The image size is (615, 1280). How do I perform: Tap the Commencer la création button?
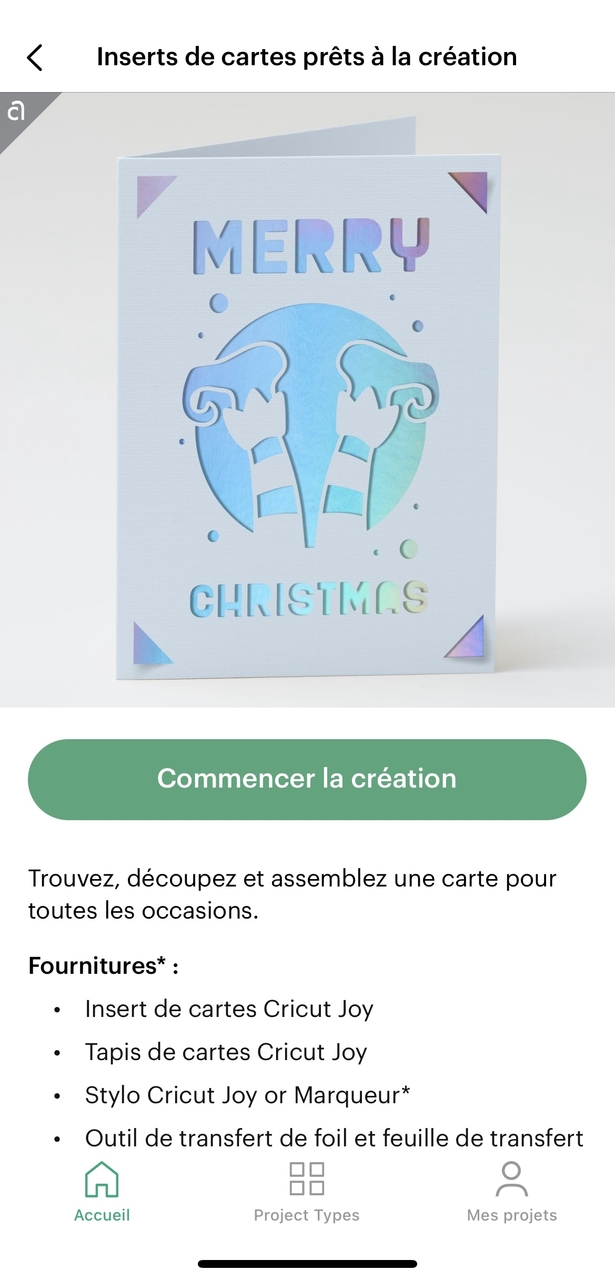tap(307, 779)
